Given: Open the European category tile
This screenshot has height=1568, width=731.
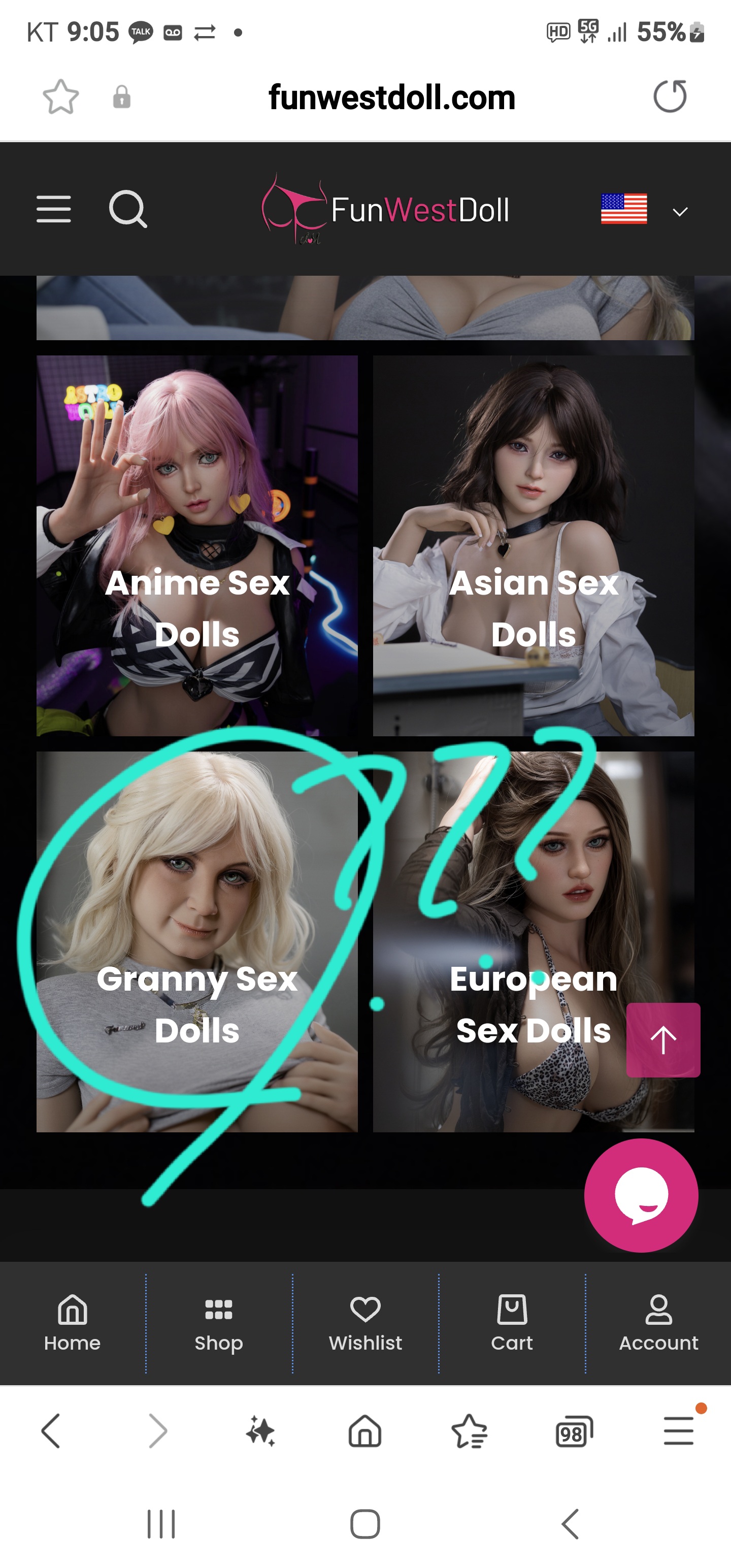Looking at the screenshot, I should [533, 941].
